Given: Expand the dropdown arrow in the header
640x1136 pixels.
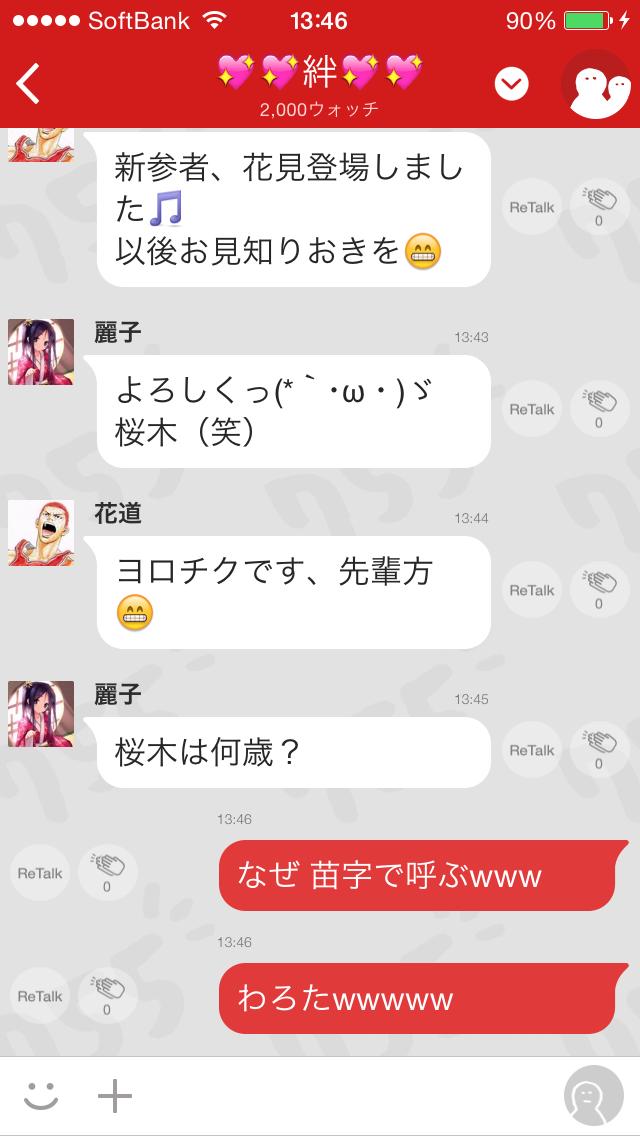Looking at the screenshot, I should (512, 85).
